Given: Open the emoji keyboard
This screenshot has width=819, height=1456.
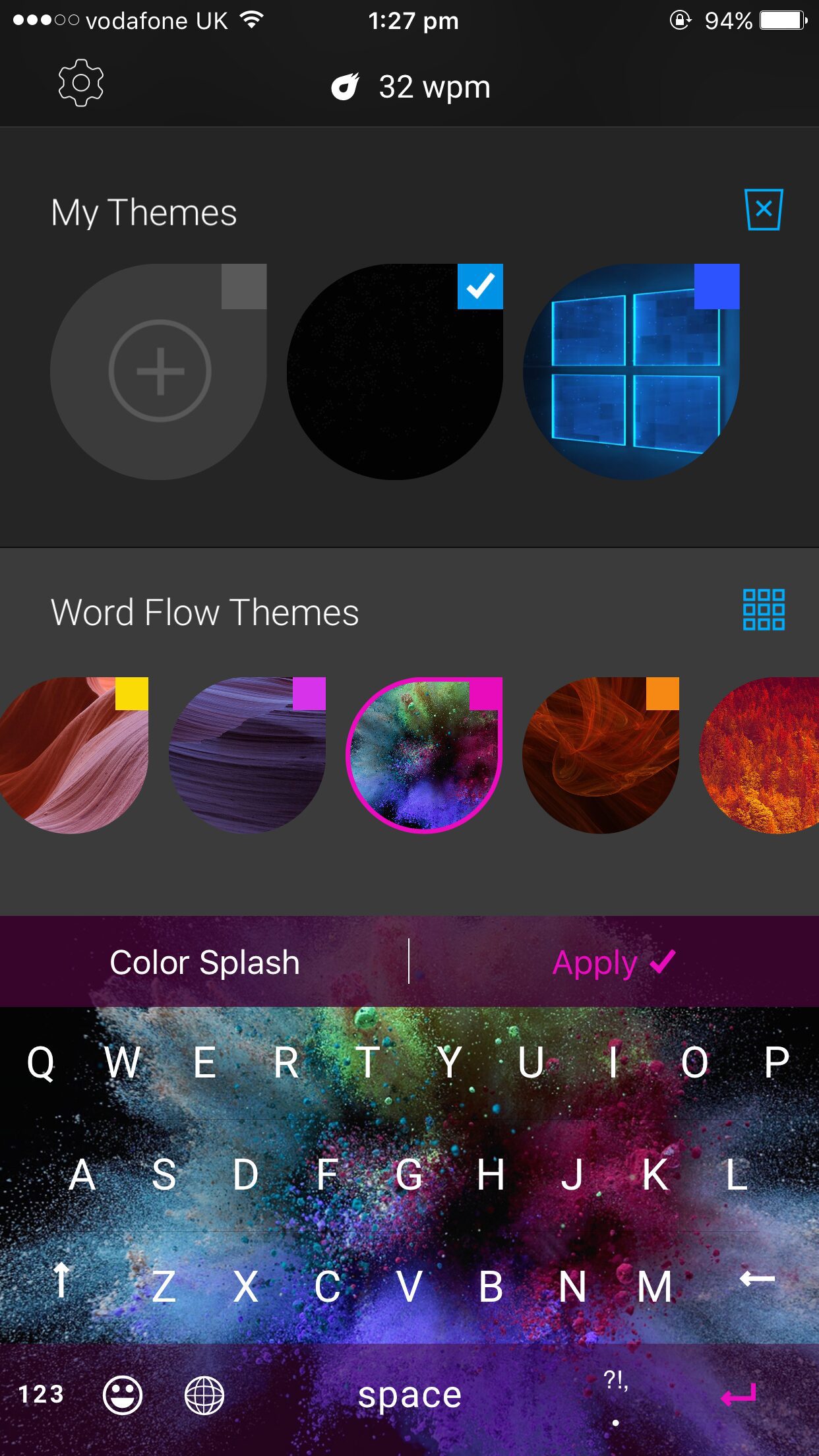Looking at the screenshot, I should tap(123, 1395).
